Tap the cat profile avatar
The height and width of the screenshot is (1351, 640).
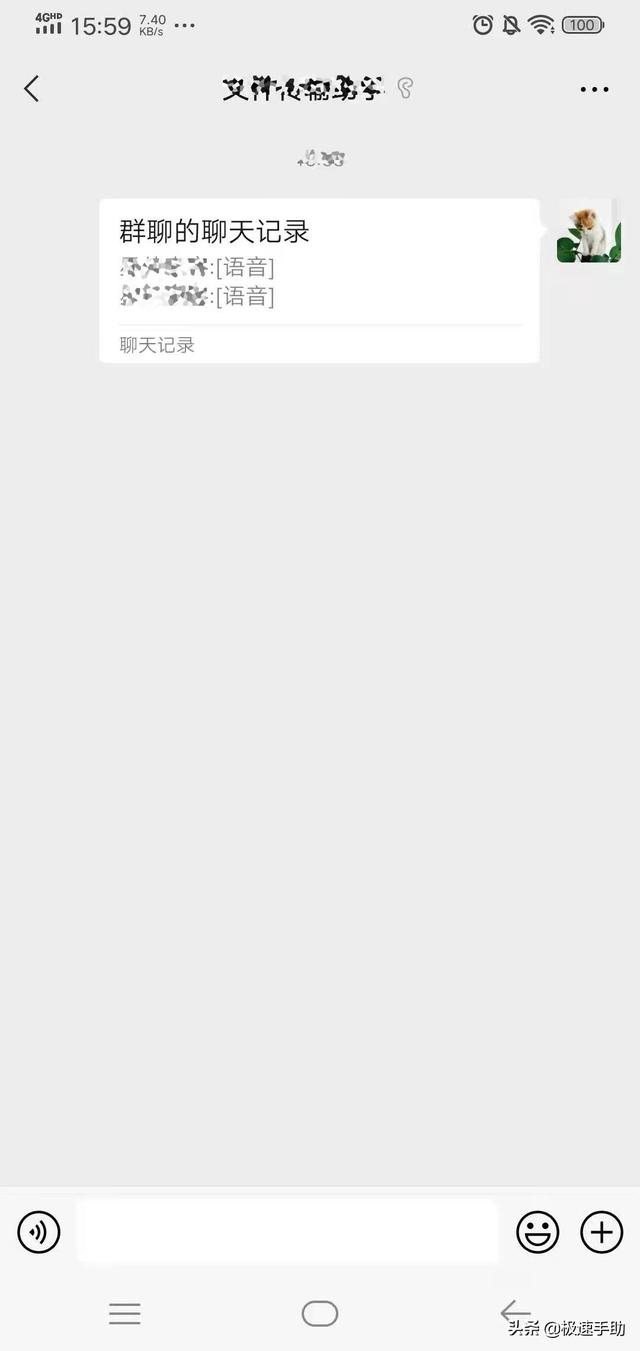(588, 231)
